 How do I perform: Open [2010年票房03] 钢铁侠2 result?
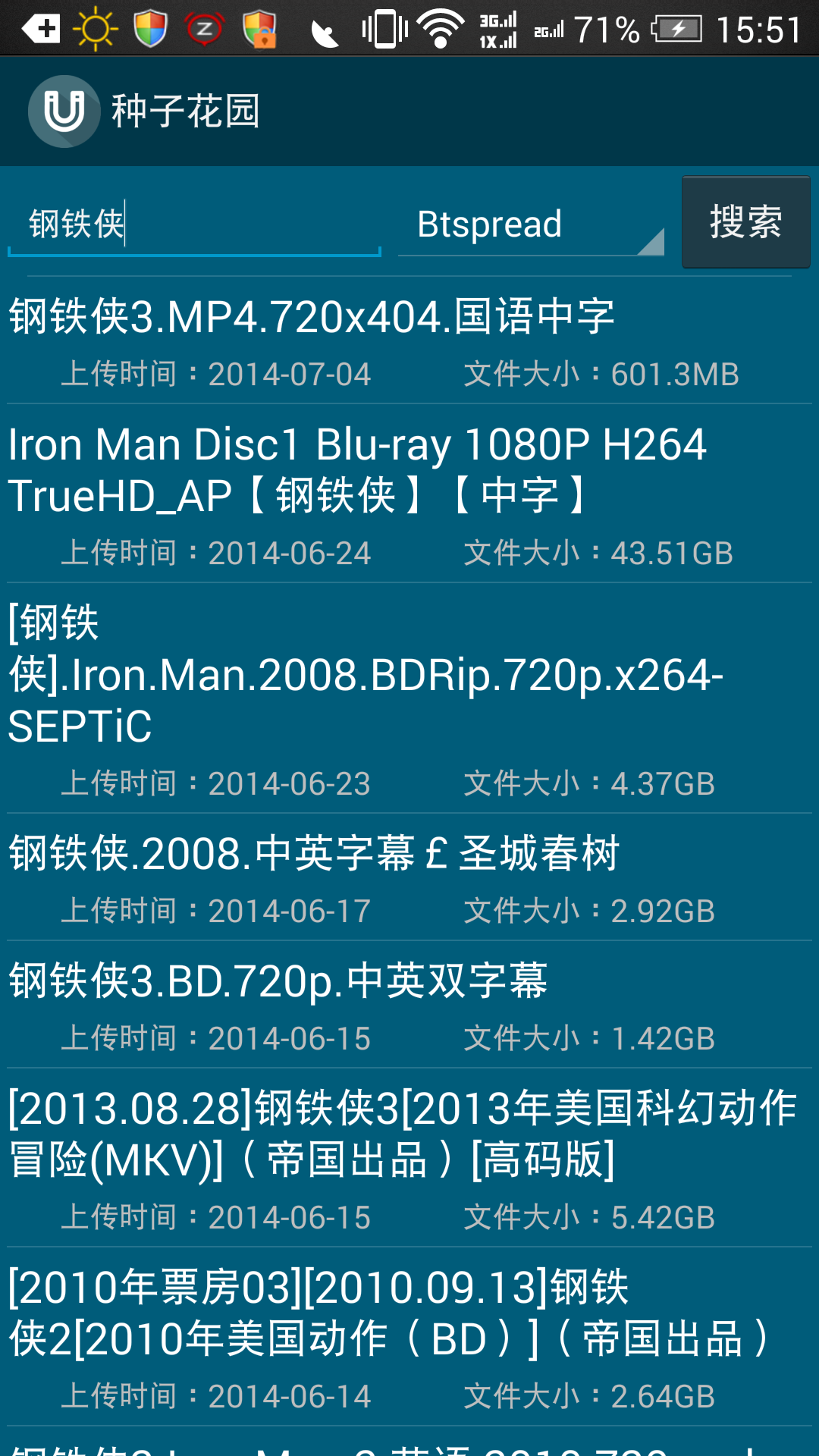(409, 1337)
